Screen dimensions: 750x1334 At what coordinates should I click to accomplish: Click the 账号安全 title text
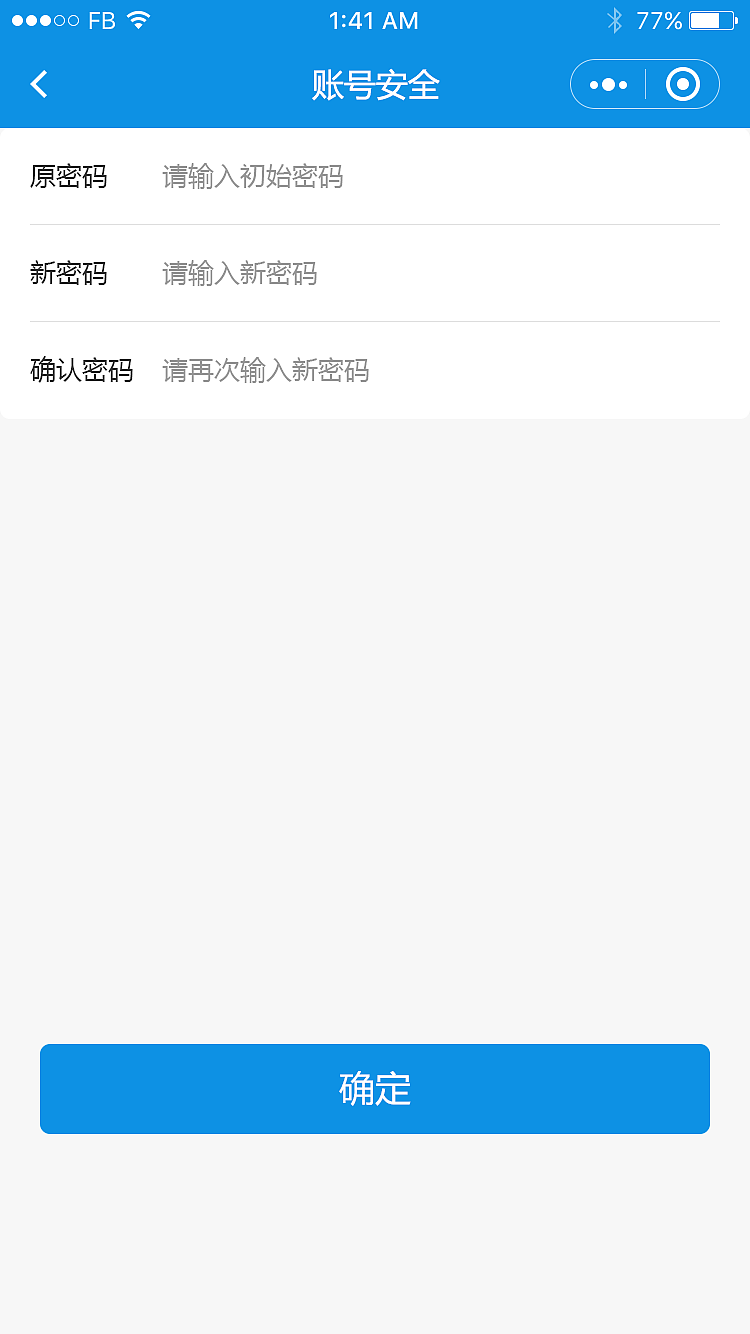click(x=374, y=86)
